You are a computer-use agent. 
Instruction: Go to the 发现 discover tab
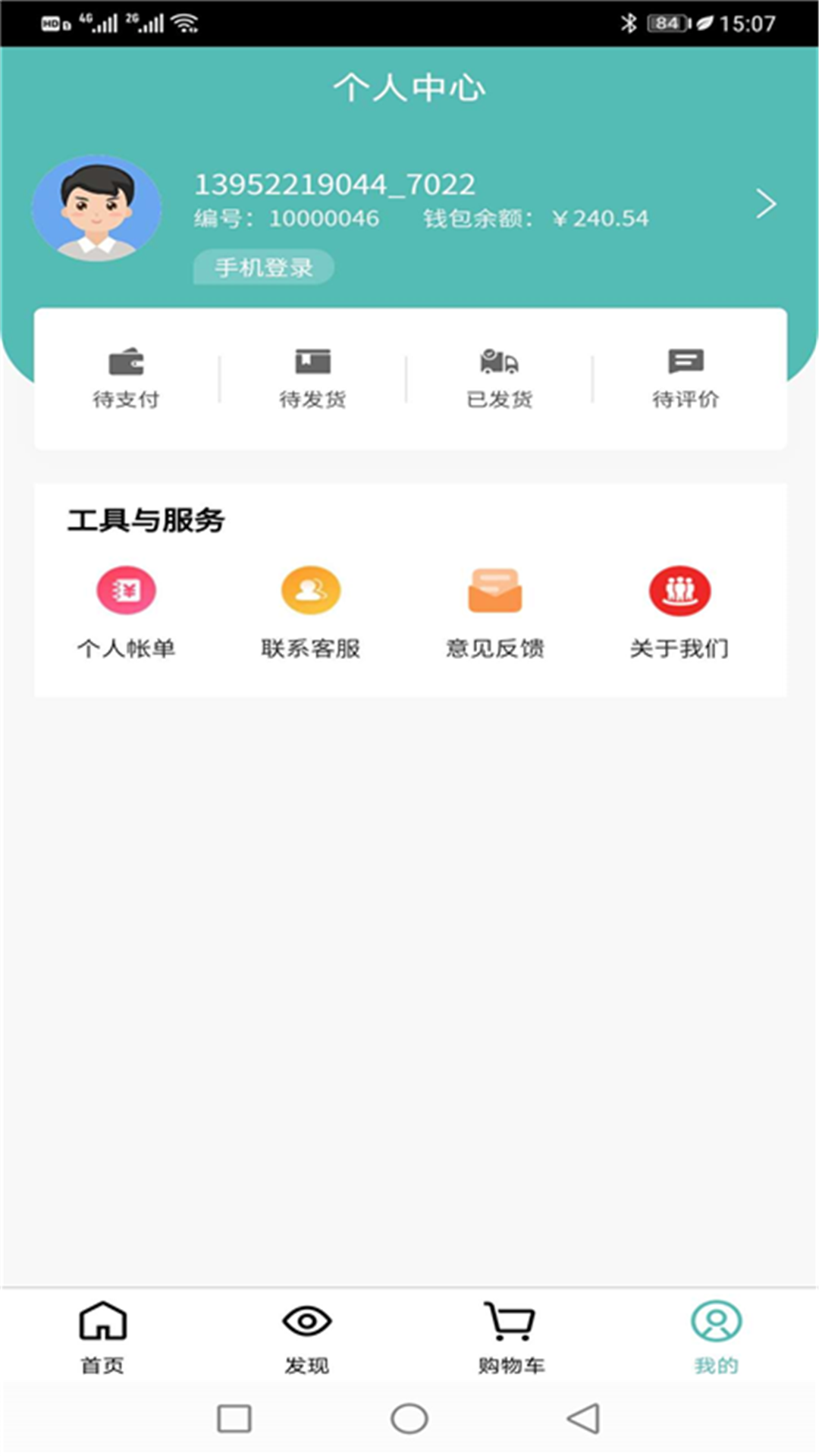click(x=307, y=1338)
